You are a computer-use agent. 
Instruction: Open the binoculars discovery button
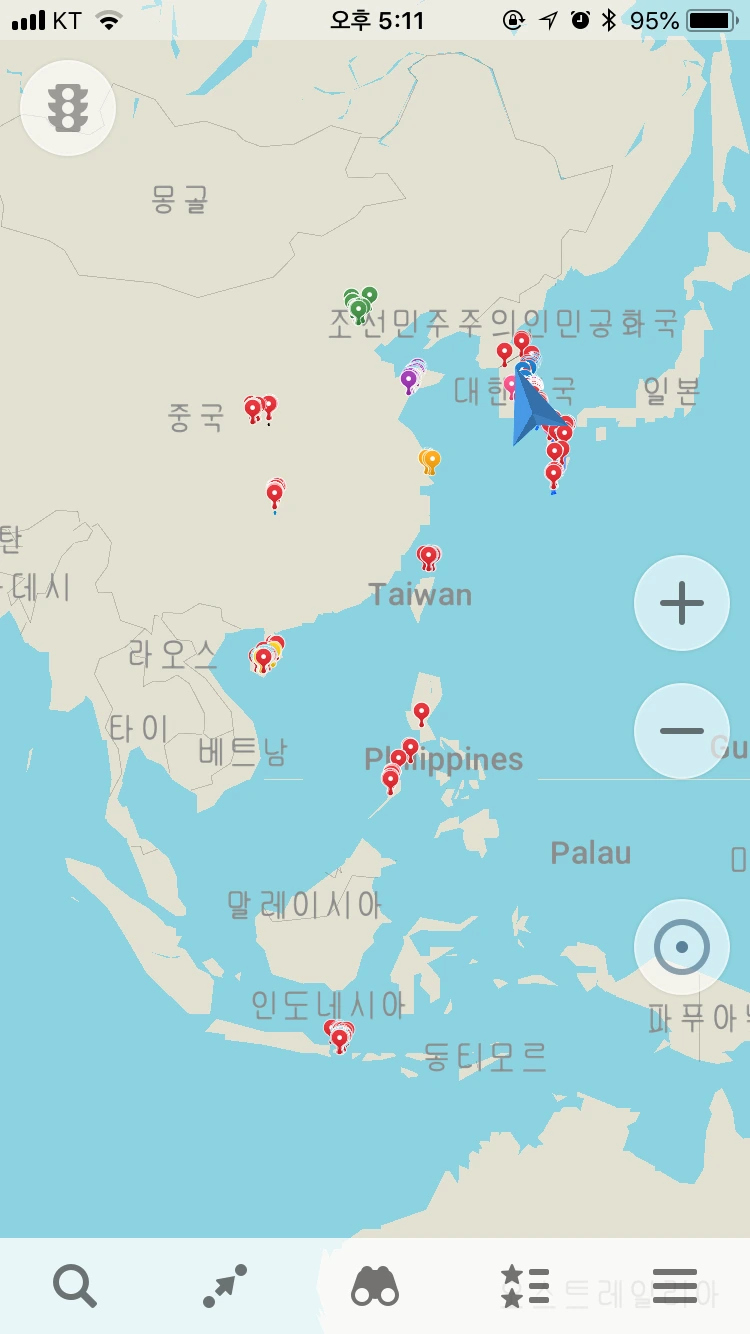375,1286
